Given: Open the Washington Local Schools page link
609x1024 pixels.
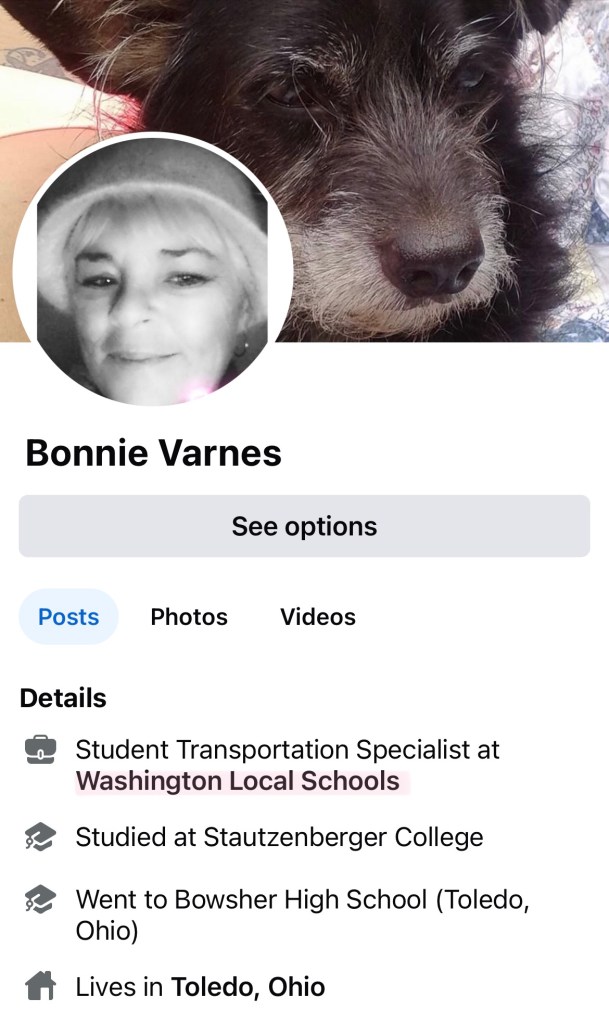Looking at the screenshot, I should [x=238, y=781].
